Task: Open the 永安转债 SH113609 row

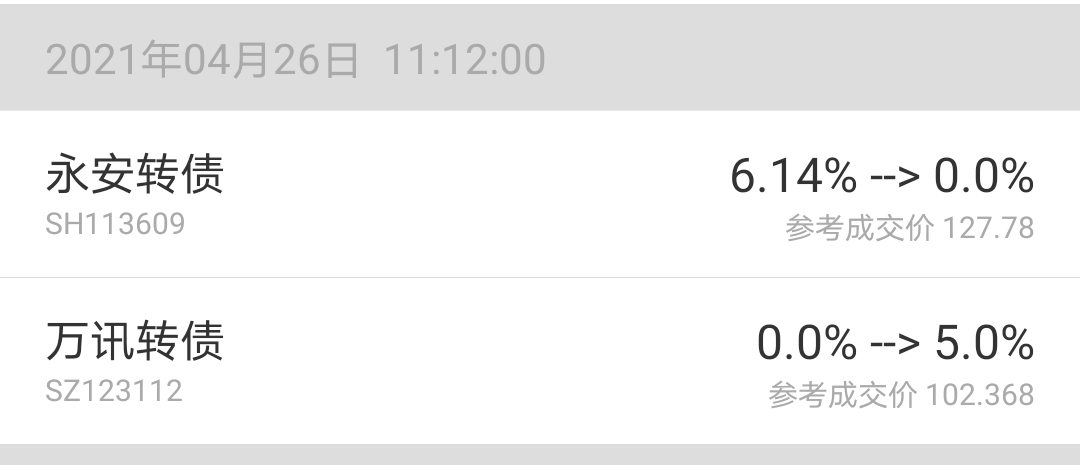Action: [x=540, y=194]
